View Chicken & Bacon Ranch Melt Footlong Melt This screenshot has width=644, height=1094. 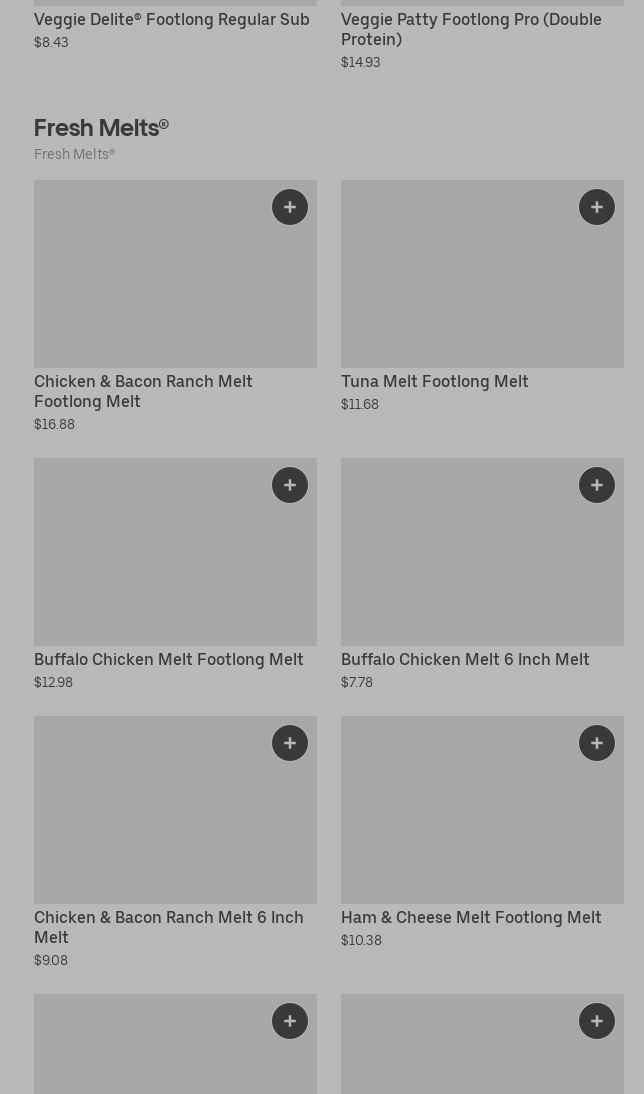143,391
